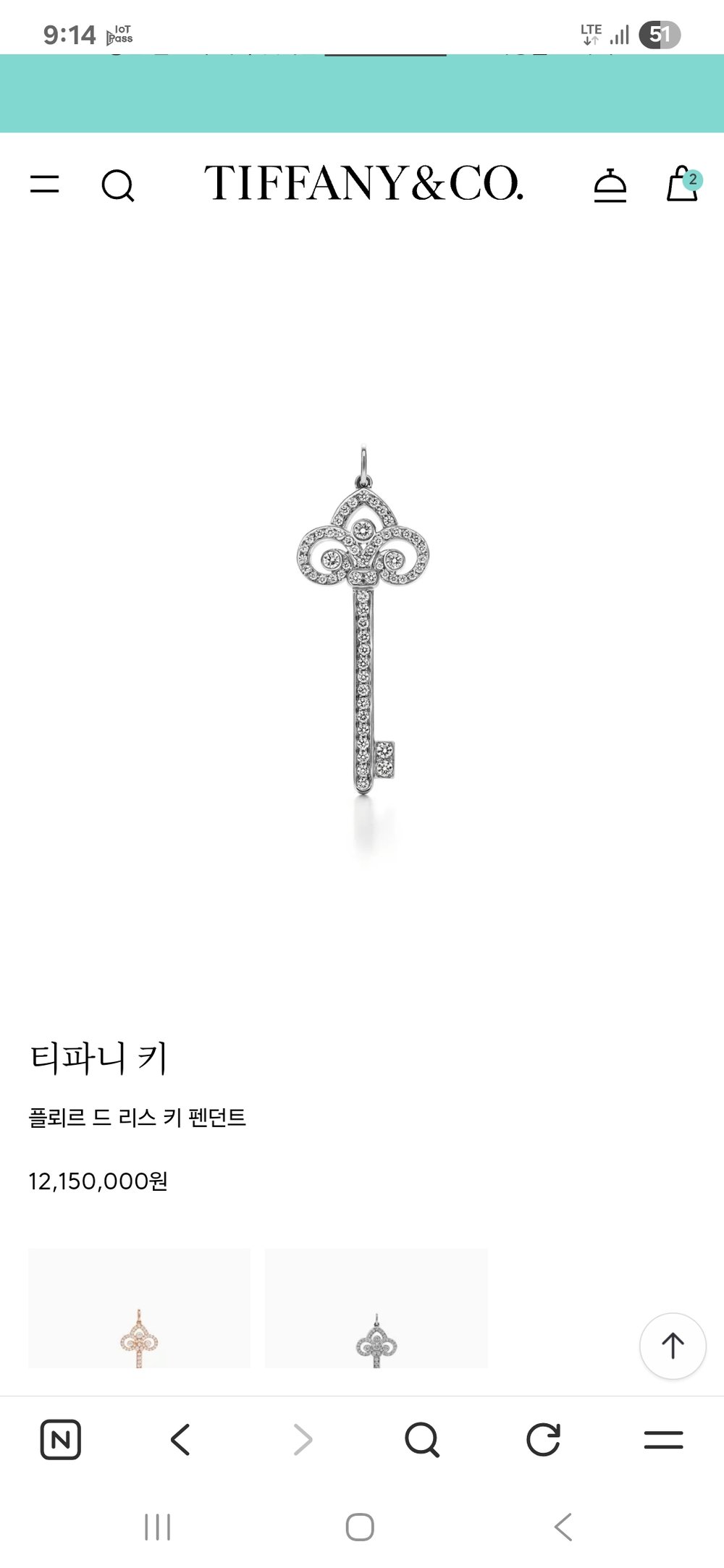Reload the current page

click(x=543, y=1439)
